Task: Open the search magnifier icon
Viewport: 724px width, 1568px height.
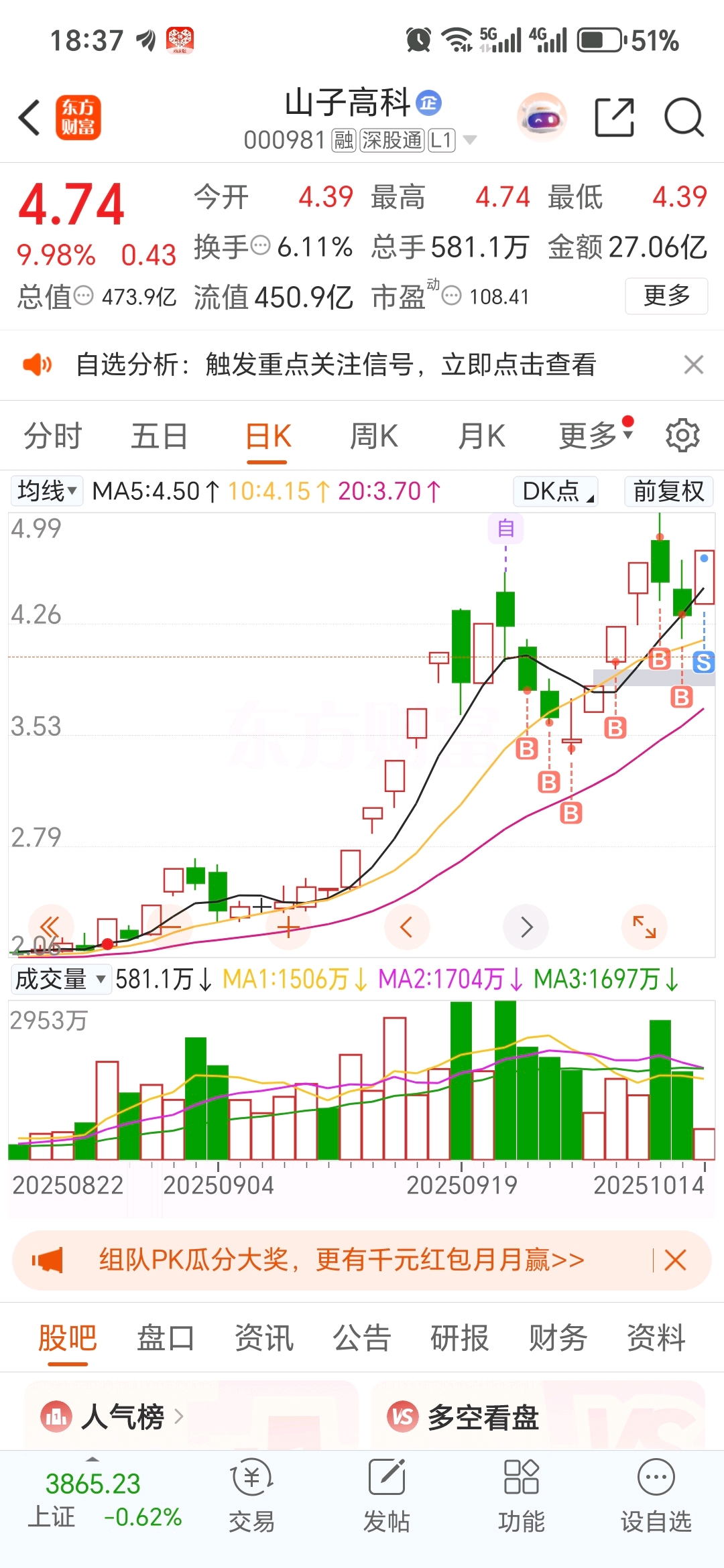Action: tap(683, 118)
